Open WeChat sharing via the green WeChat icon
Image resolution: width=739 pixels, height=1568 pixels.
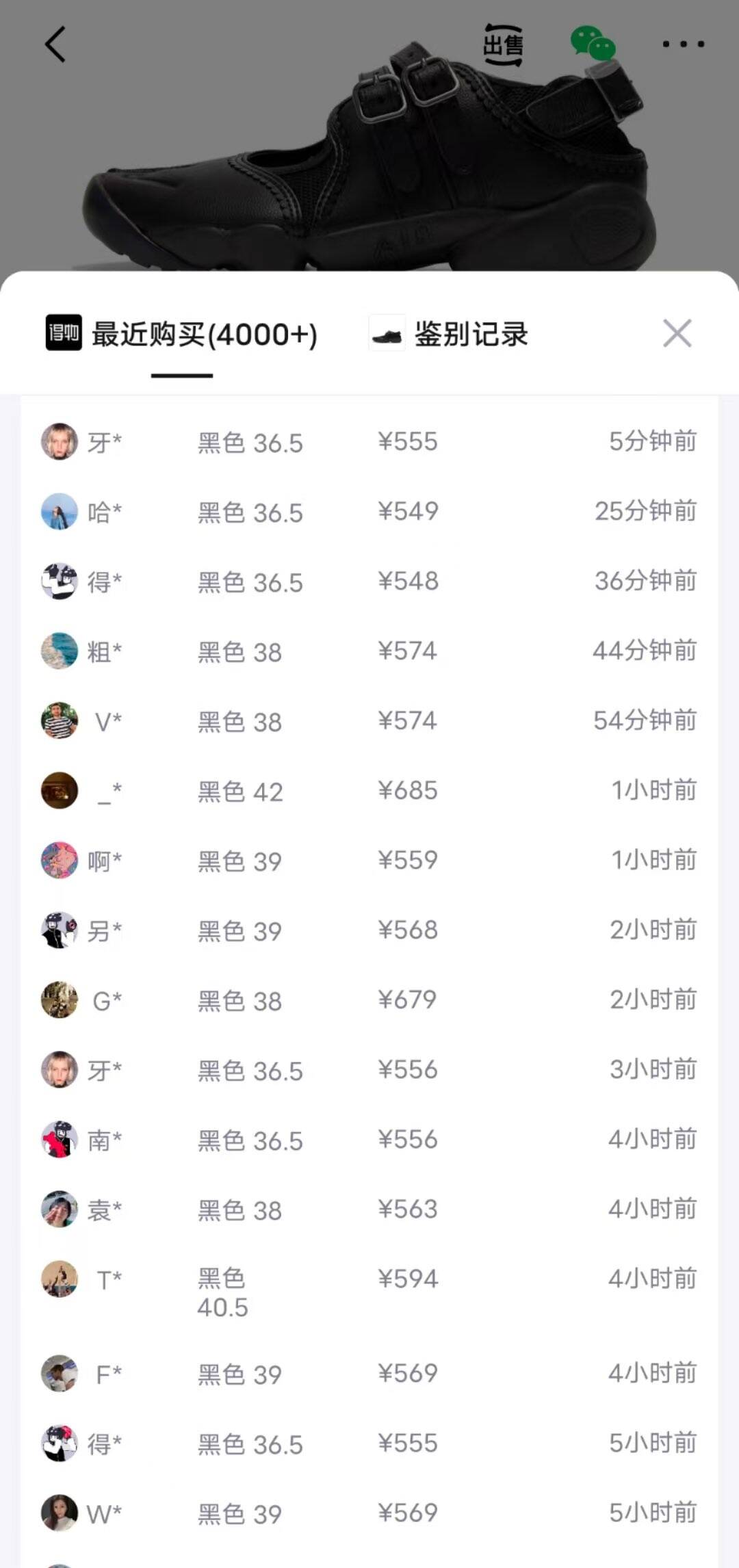click(593, 44)
